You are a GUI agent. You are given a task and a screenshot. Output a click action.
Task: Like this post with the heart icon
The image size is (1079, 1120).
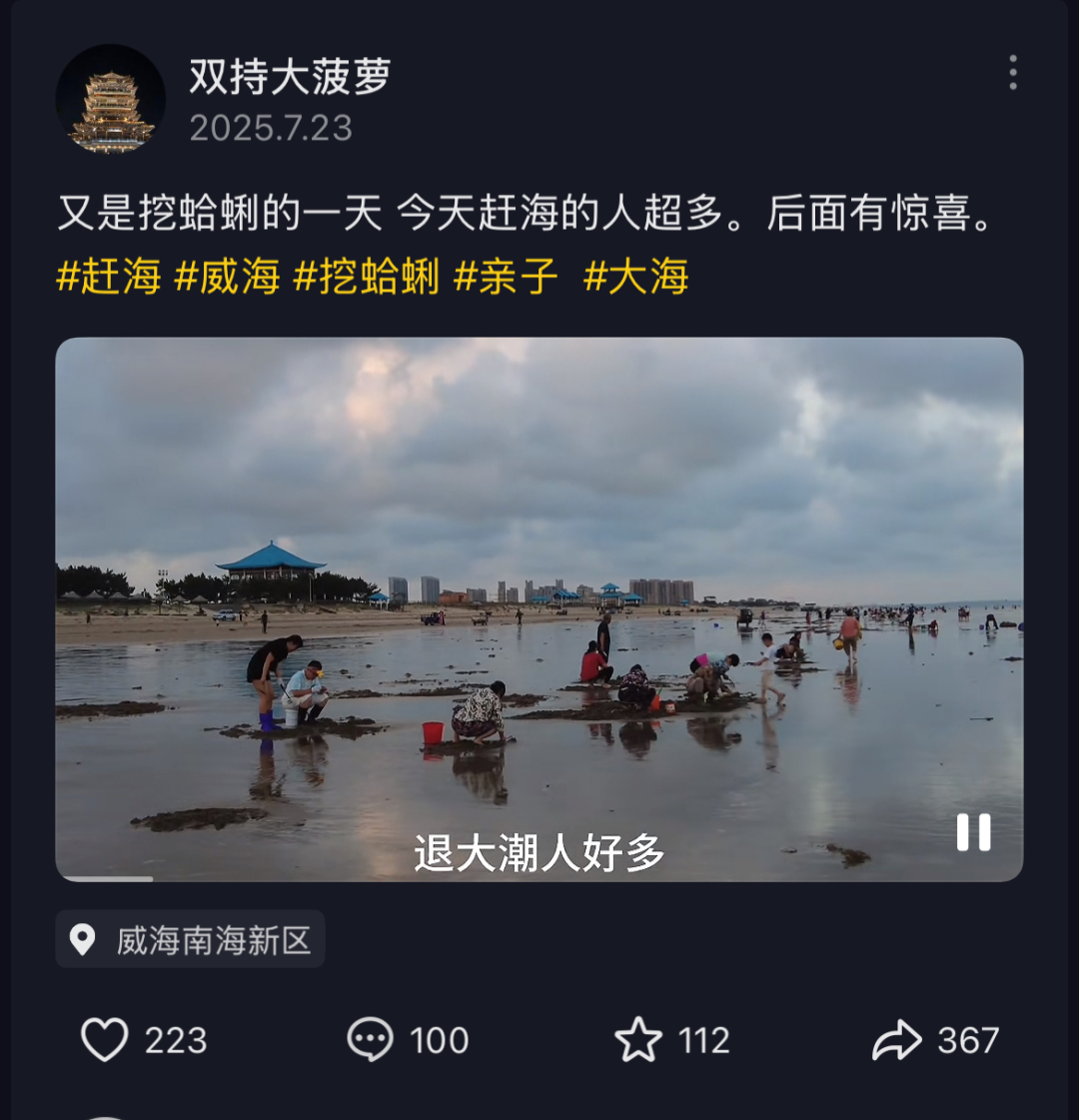105,1040
